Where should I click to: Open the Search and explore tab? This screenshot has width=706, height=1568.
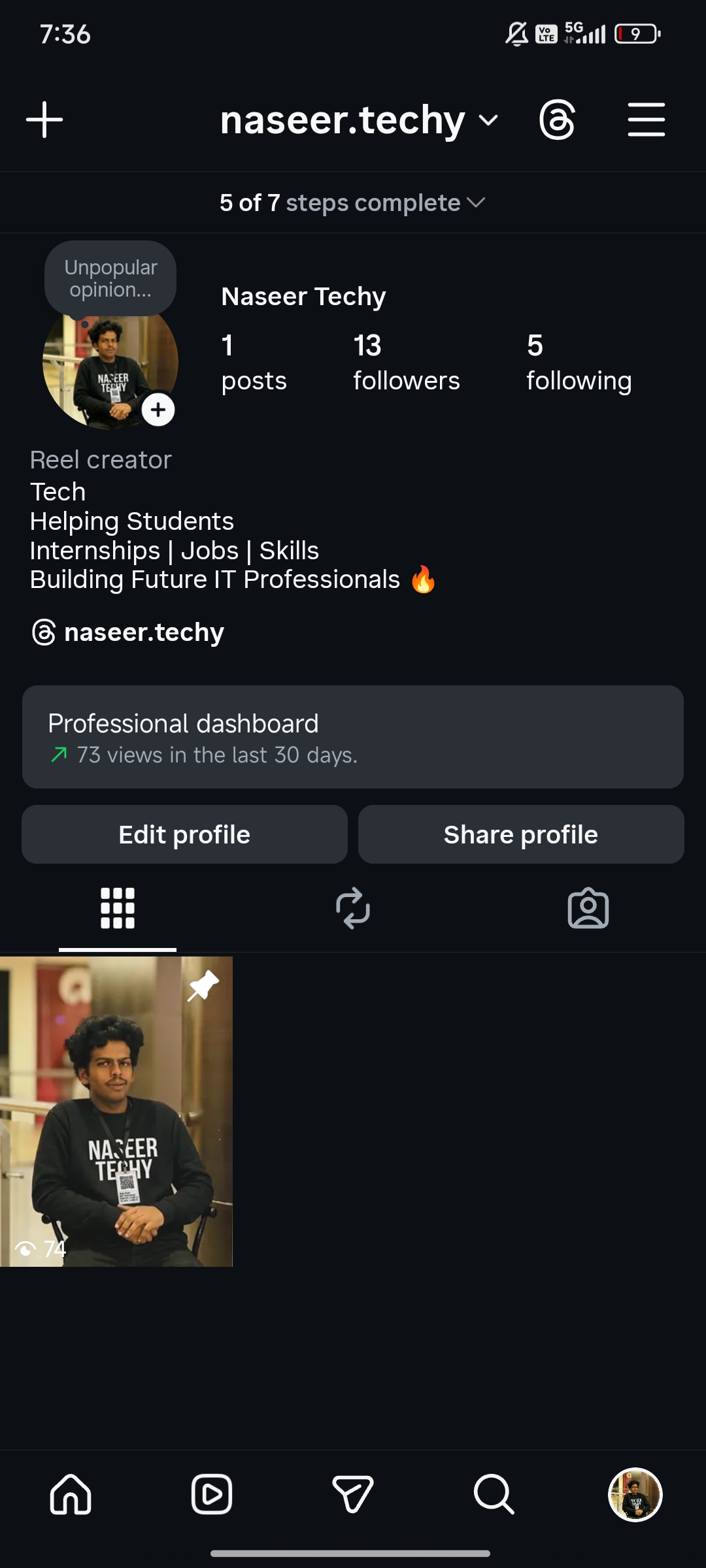pyautogui.click(x=494, y=1494)
